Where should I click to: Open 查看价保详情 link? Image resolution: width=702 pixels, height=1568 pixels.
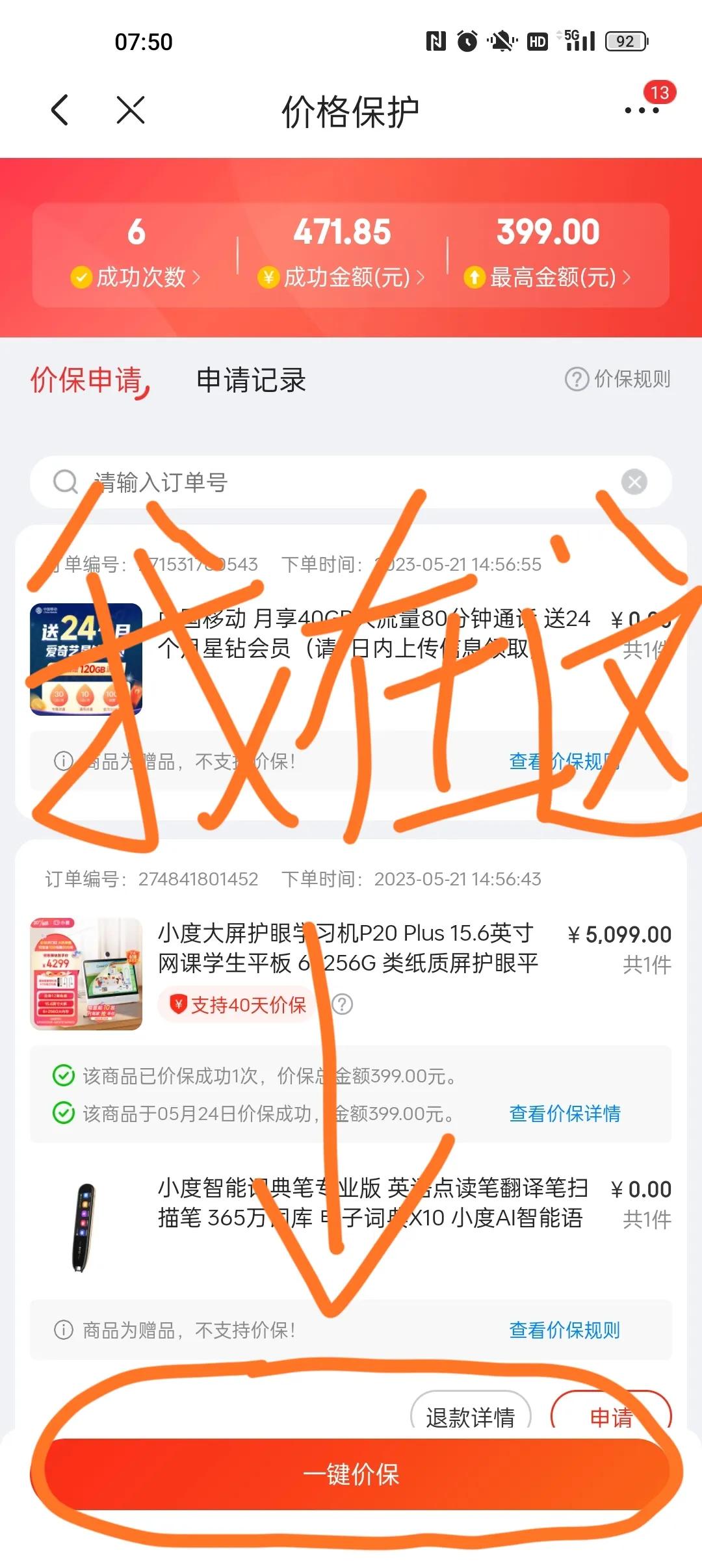pyautogui.click(x=564, y=1114)
